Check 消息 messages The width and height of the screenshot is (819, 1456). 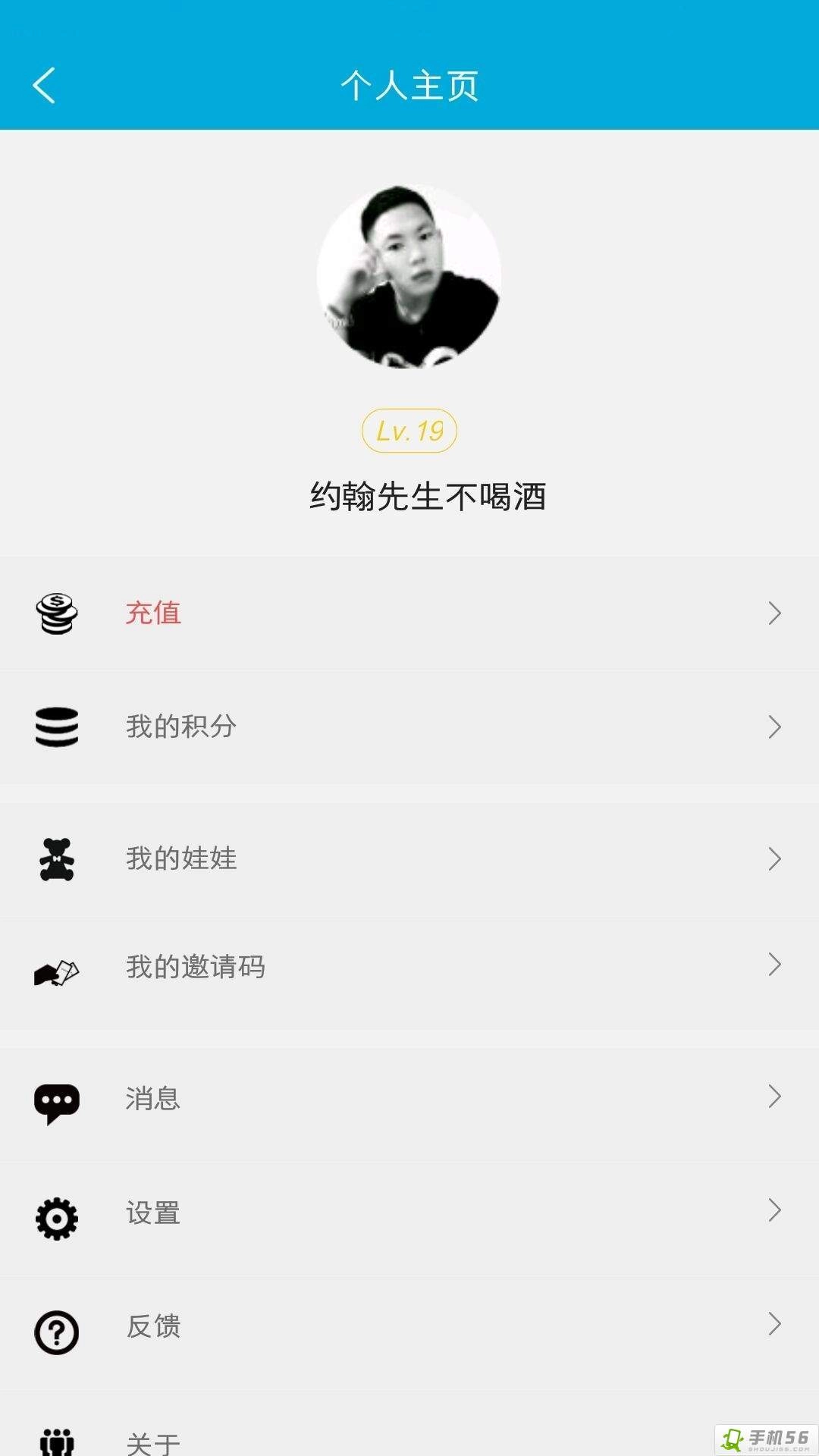tap(409, 1098)
